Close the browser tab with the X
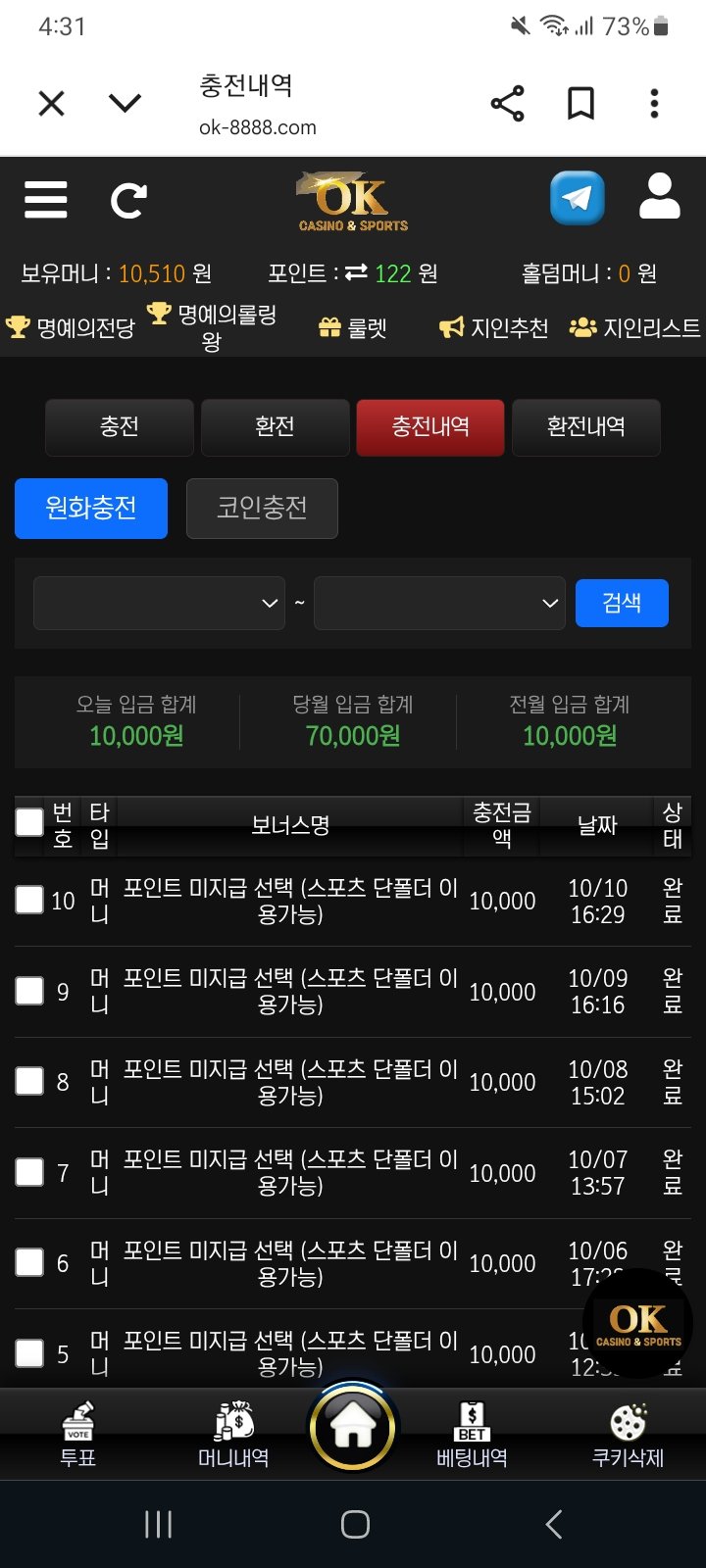 click(x=51, y=103)
